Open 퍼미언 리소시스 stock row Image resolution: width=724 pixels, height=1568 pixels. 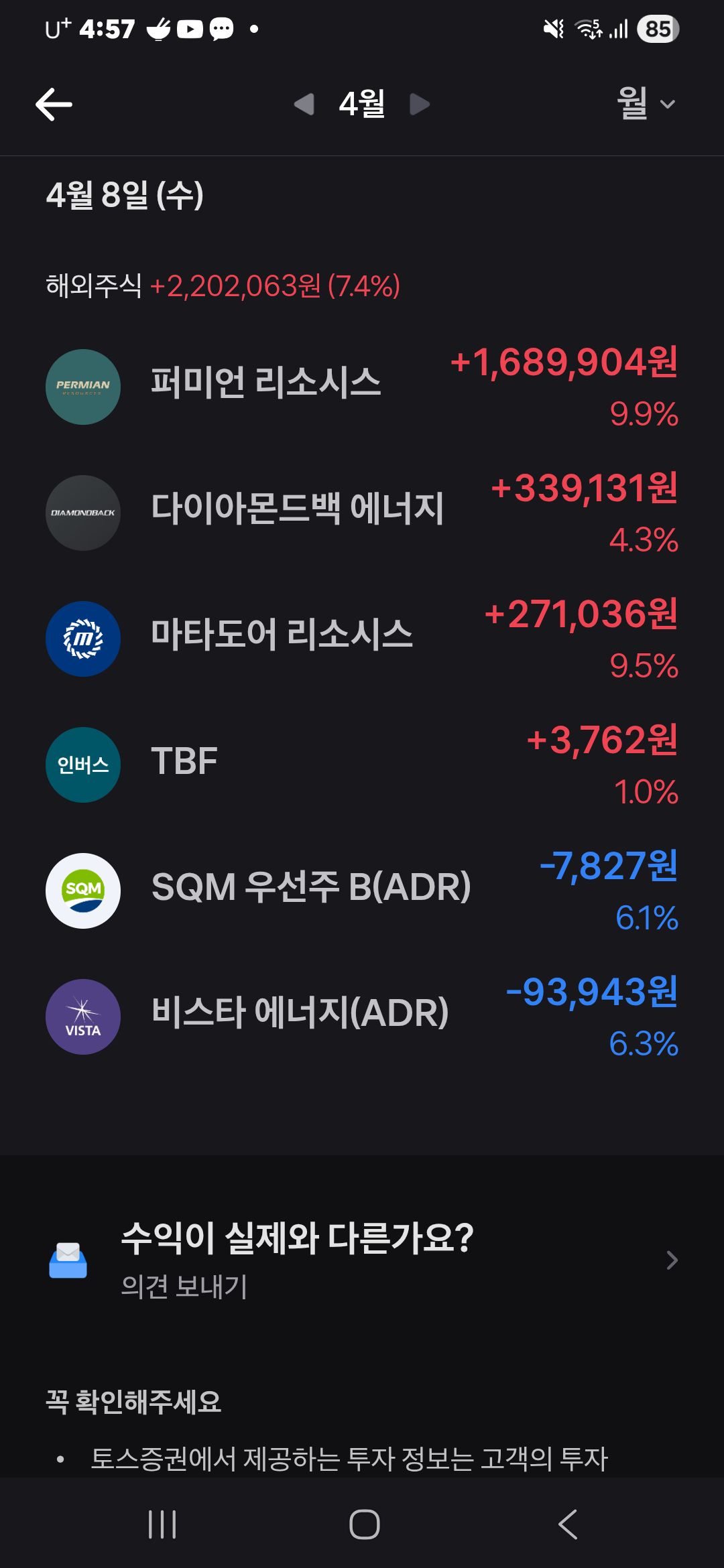pos(362,387)
